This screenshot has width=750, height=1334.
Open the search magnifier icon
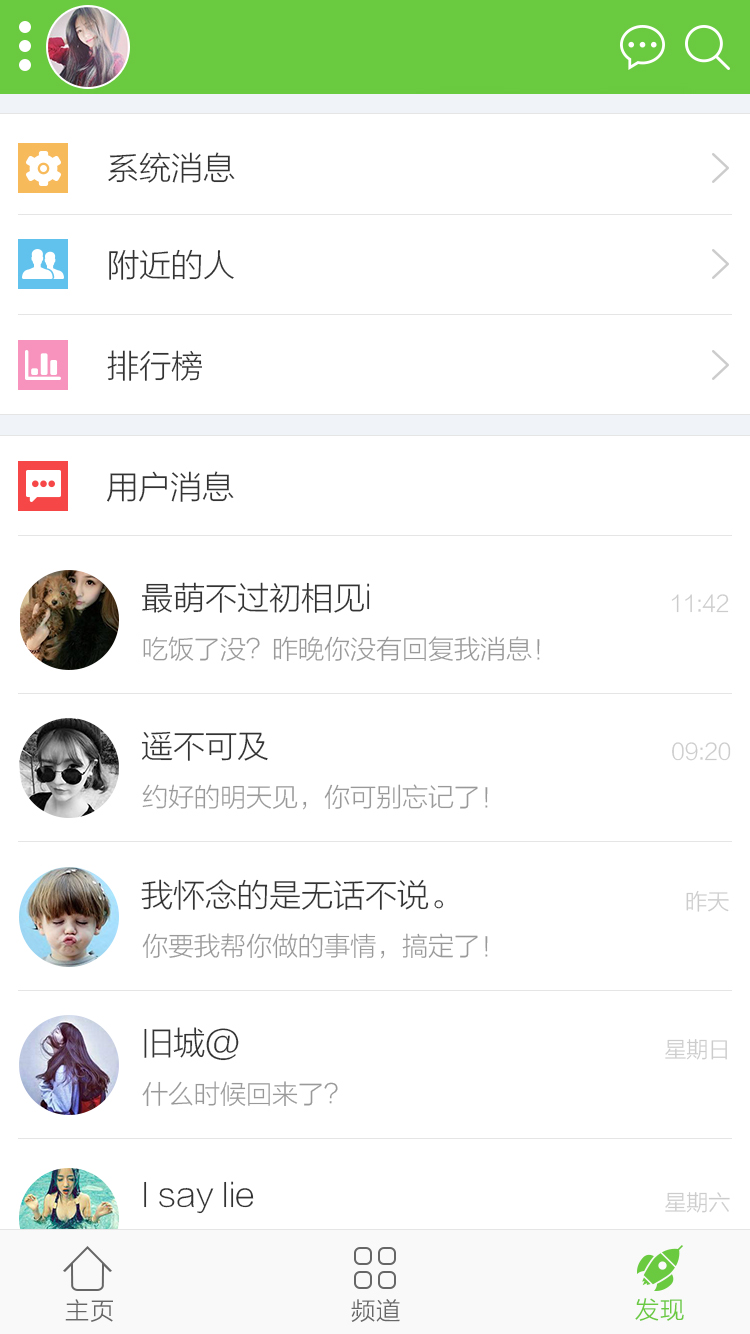point(706,47)
